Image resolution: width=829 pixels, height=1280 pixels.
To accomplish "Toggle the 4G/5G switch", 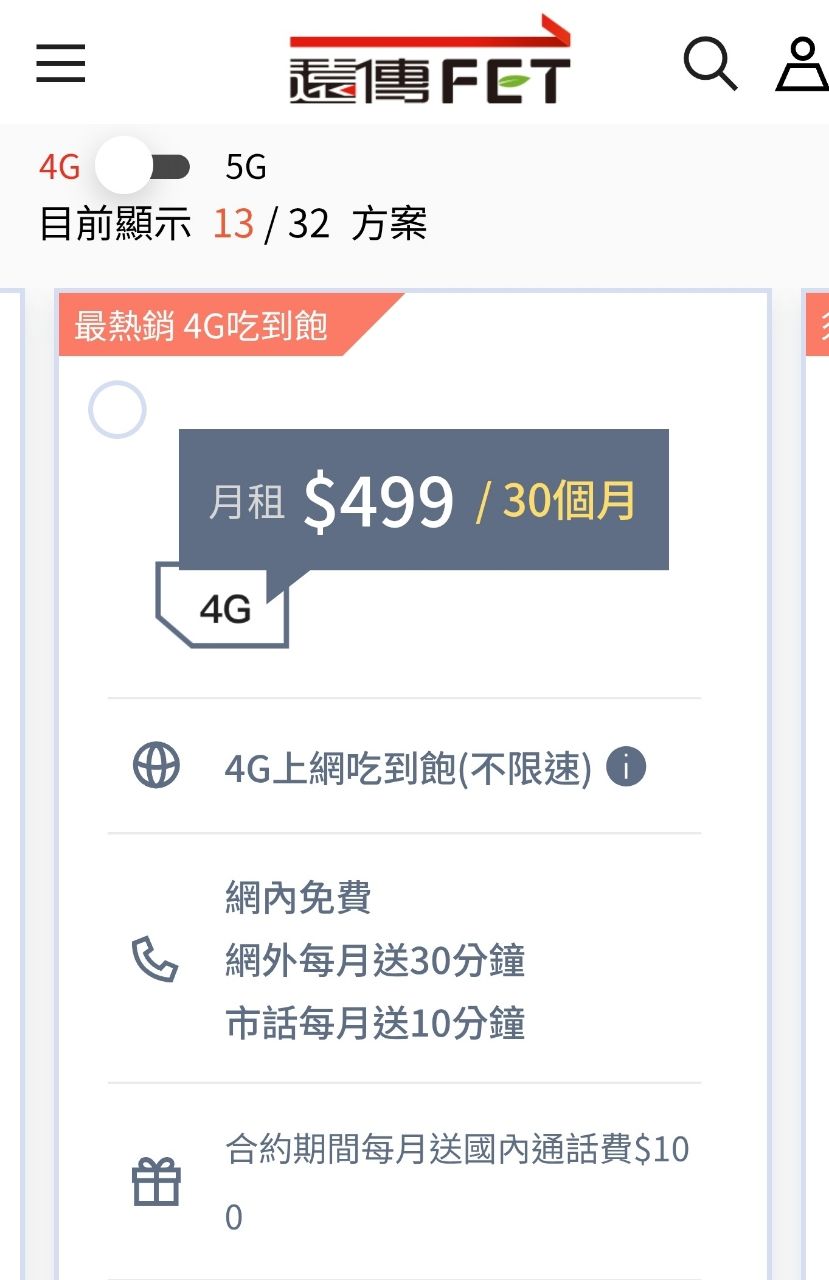I will pyautogui.click(x=143, y=167).
